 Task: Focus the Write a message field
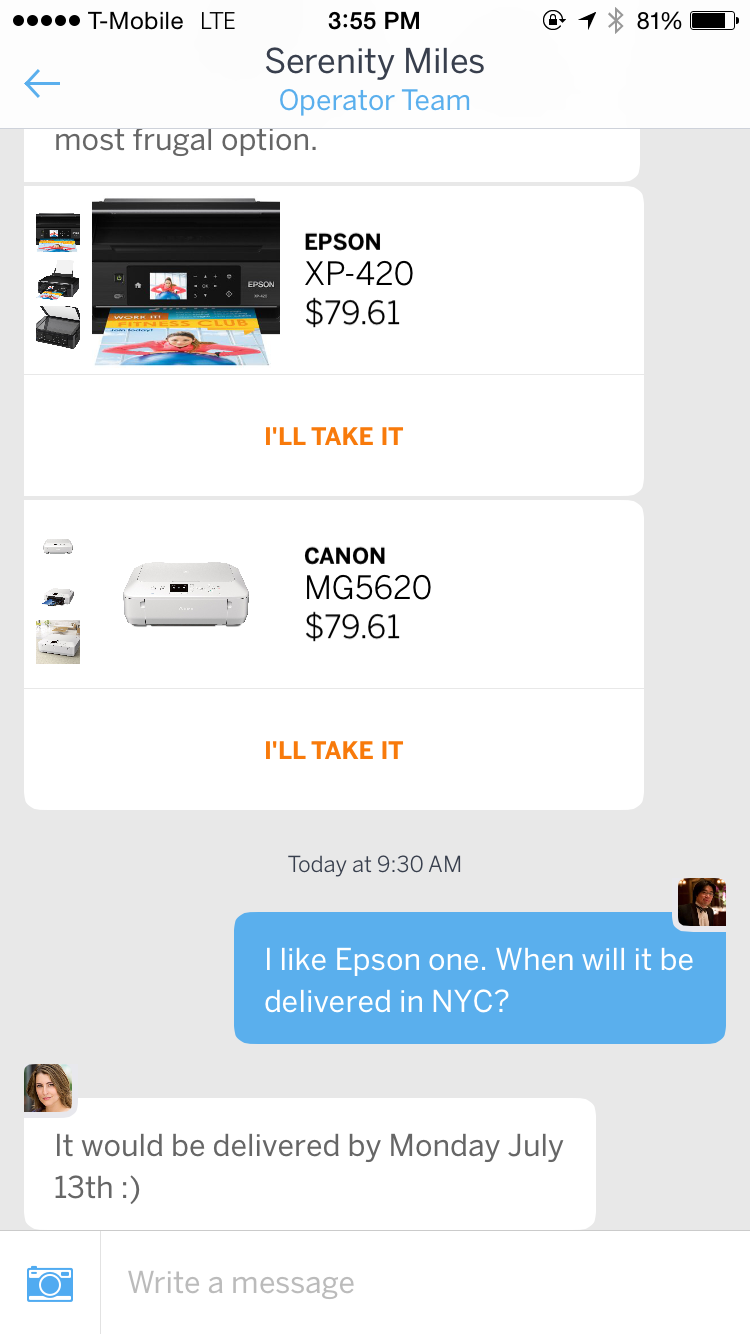420,1283
